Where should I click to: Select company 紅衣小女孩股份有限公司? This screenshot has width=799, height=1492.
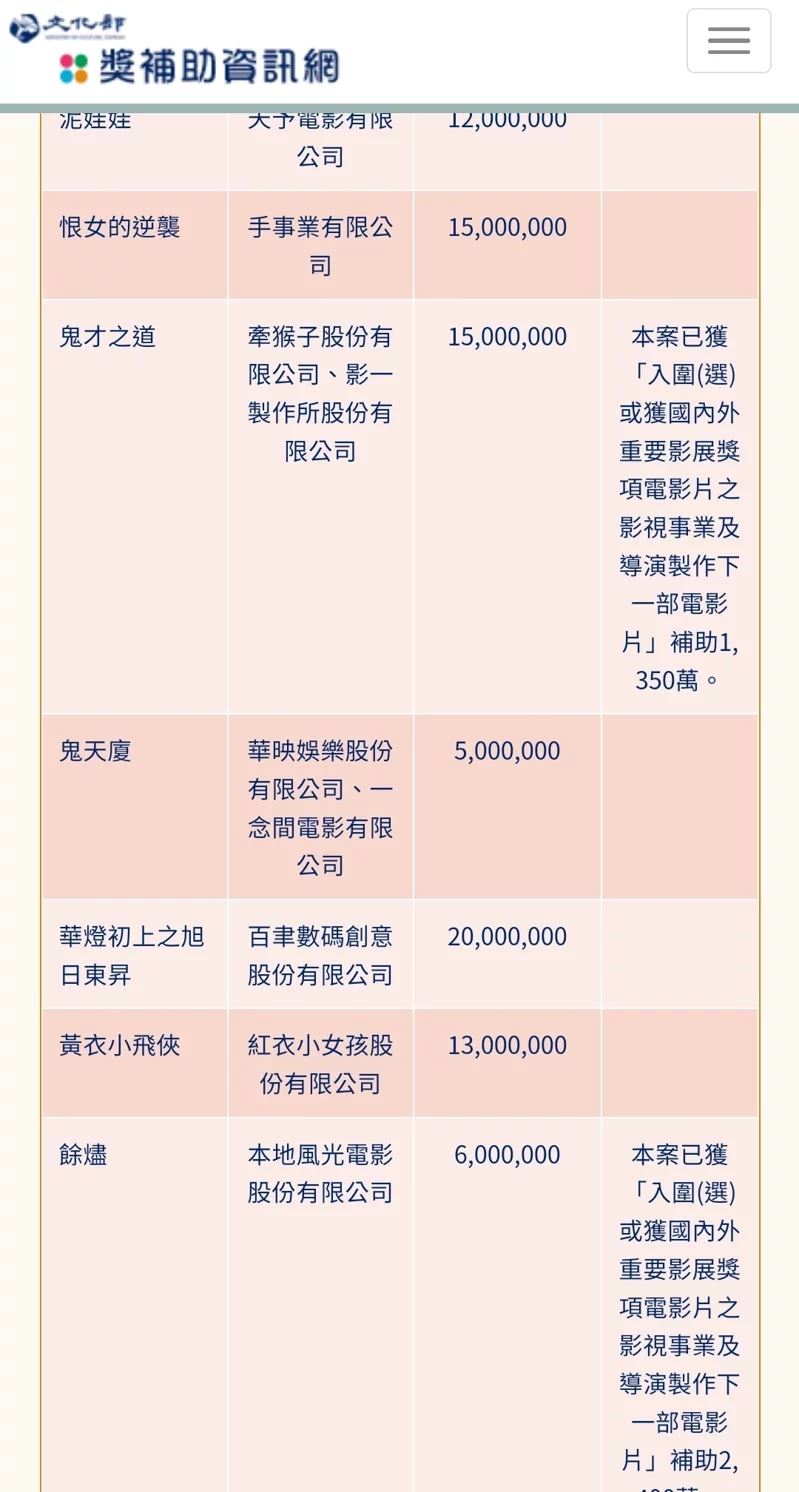[320, 1064]
